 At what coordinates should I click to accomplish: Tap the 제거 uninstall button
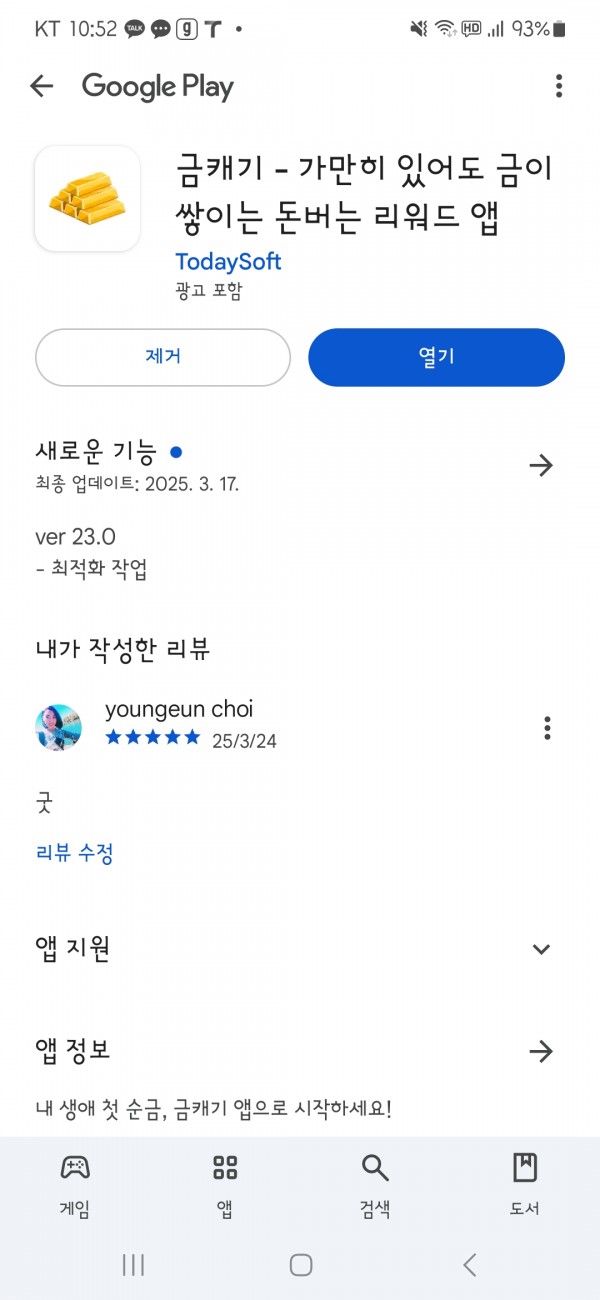tap(163, 357)
